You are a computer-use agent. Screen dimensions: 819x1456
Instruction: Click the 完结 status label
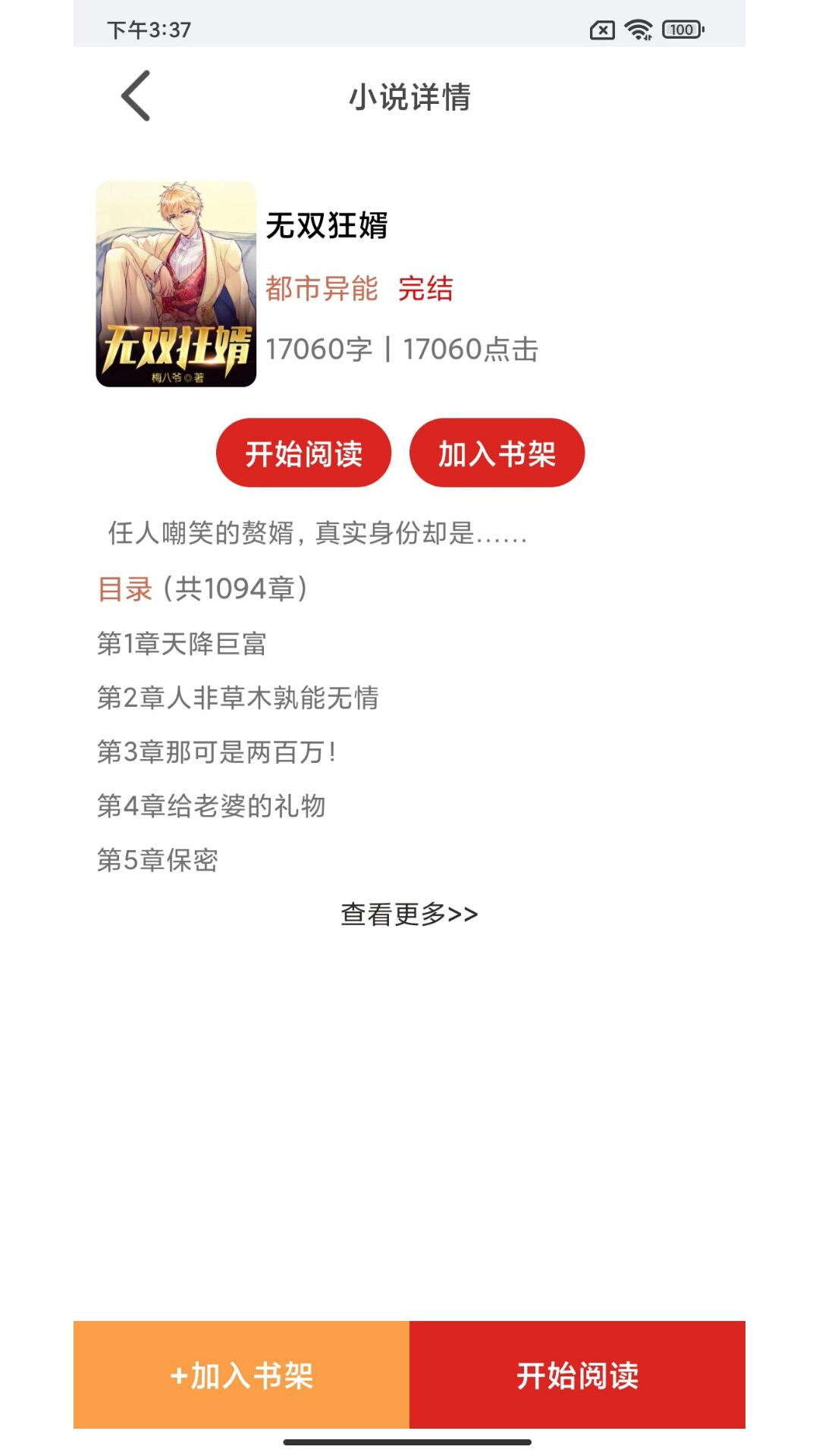(428, 289)
